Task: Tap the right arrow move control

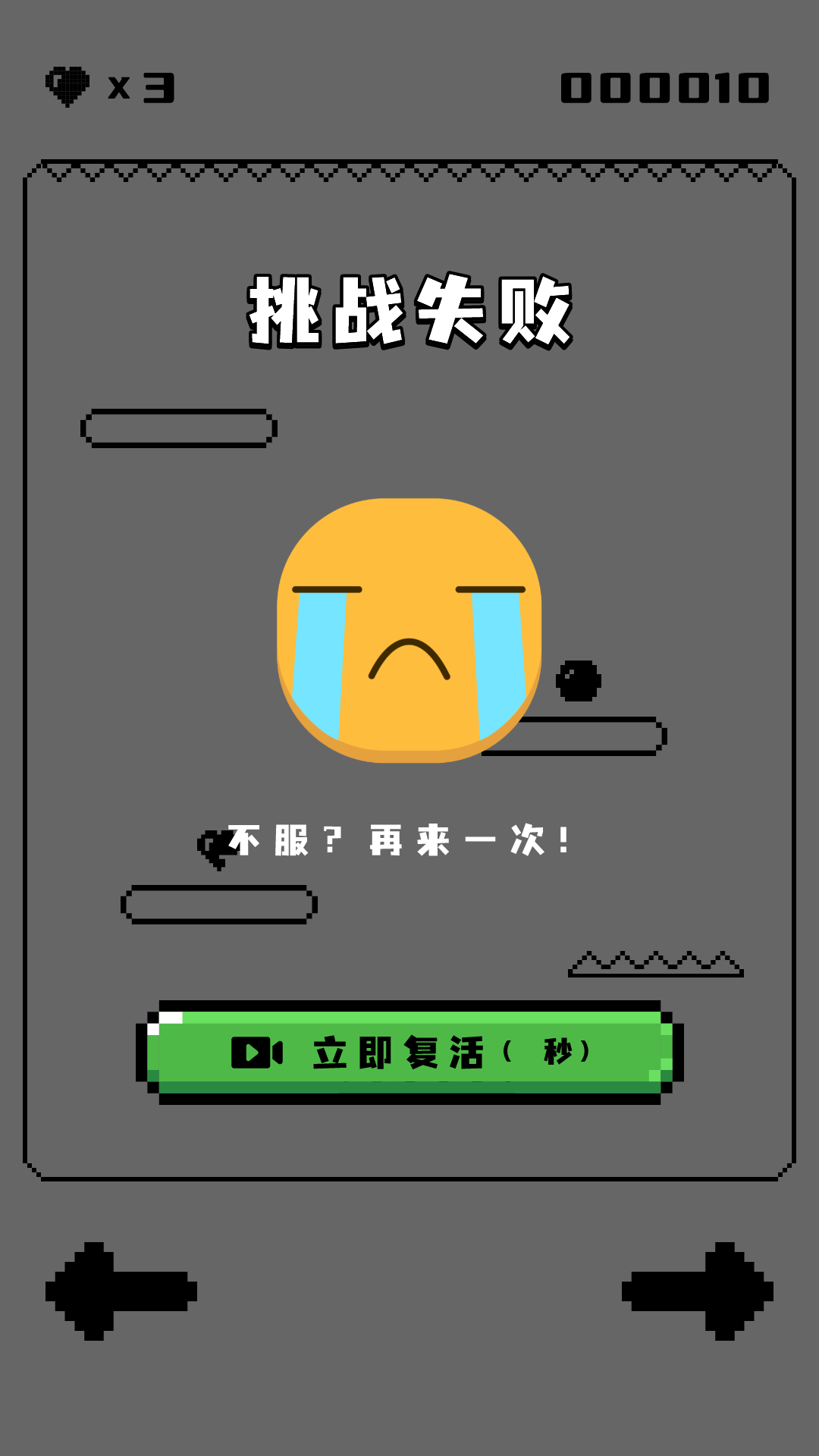Action: (x=698, y=1291)
